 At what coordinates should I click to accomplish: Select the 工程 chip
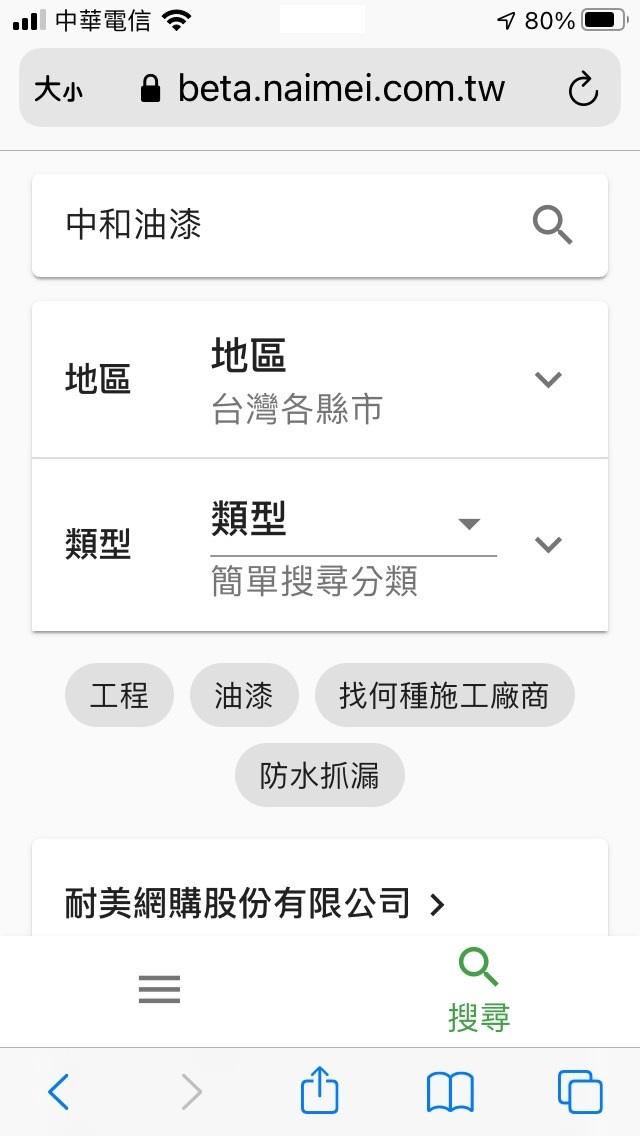(x=120, y=696)
